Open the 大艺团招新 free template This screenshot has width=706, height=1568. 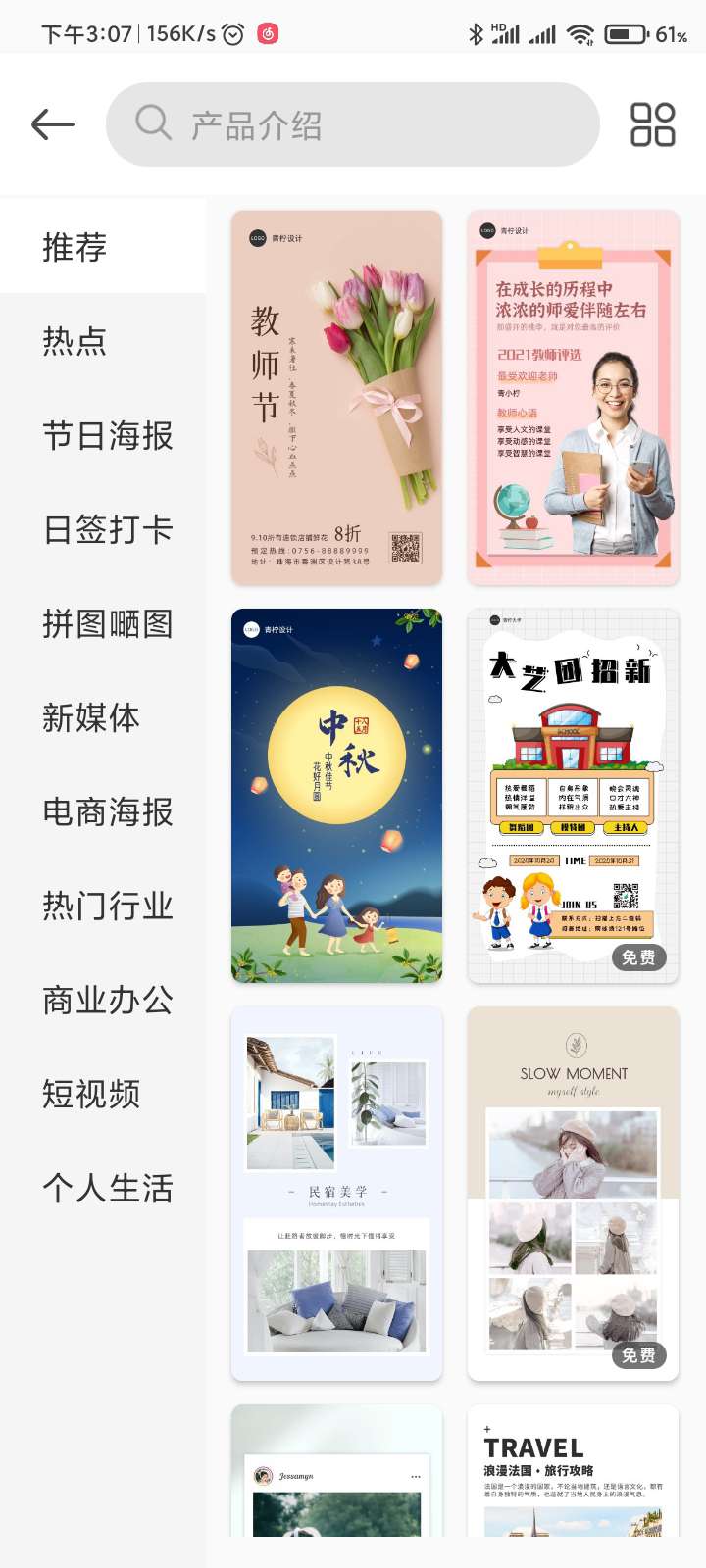(x=574, y=795)
